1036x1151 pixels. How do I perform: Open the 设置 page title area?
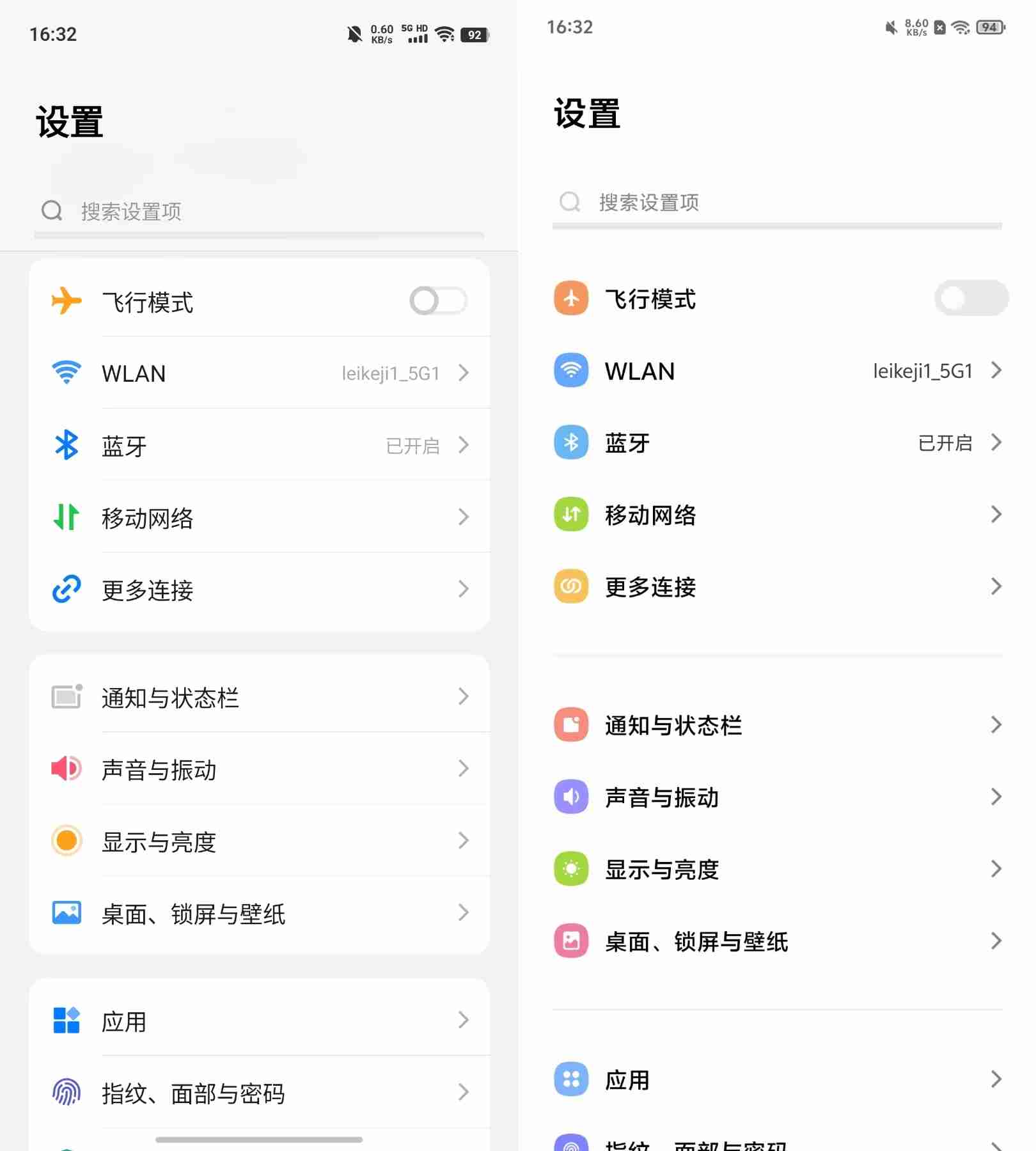(x=68, y=120)
